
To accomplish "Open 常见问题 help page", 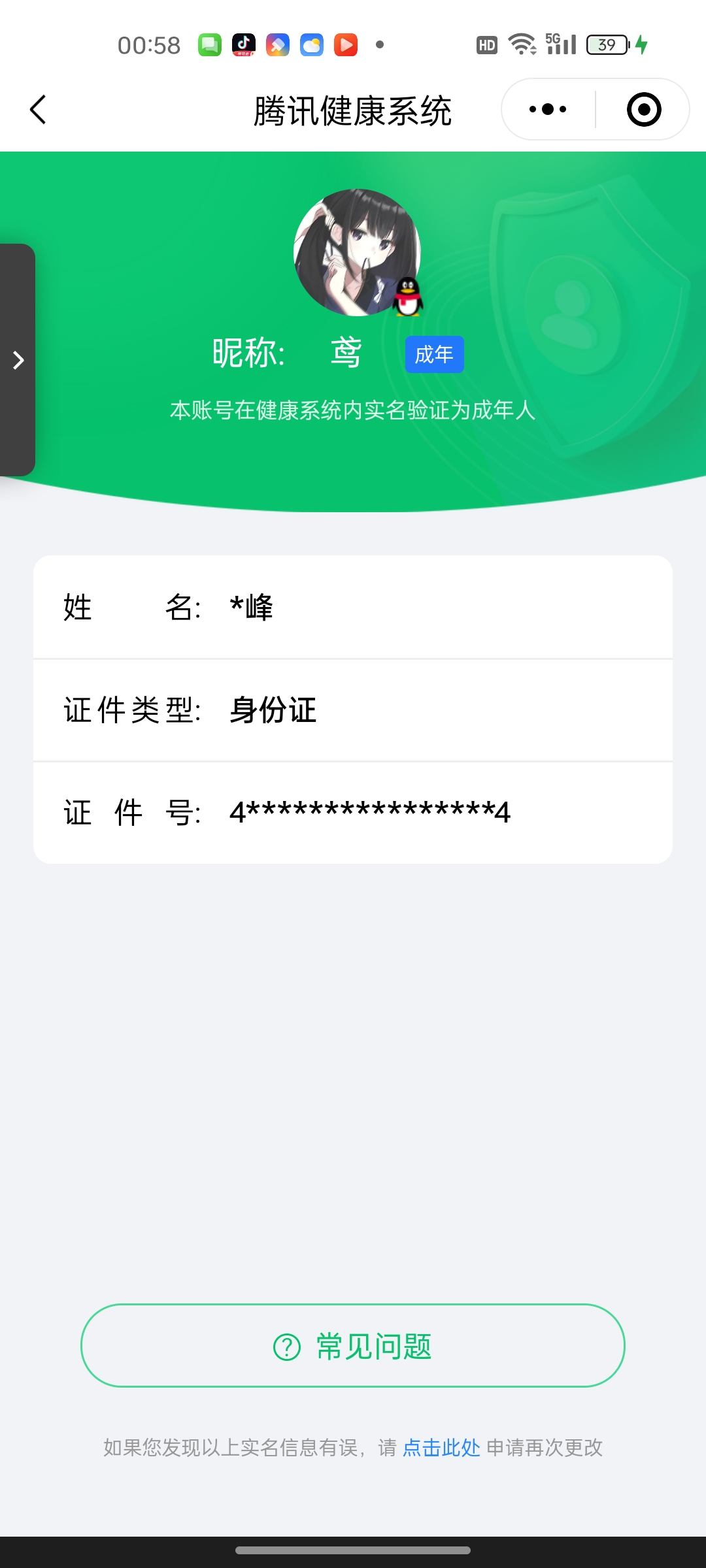I will (x=353, y=1346).
